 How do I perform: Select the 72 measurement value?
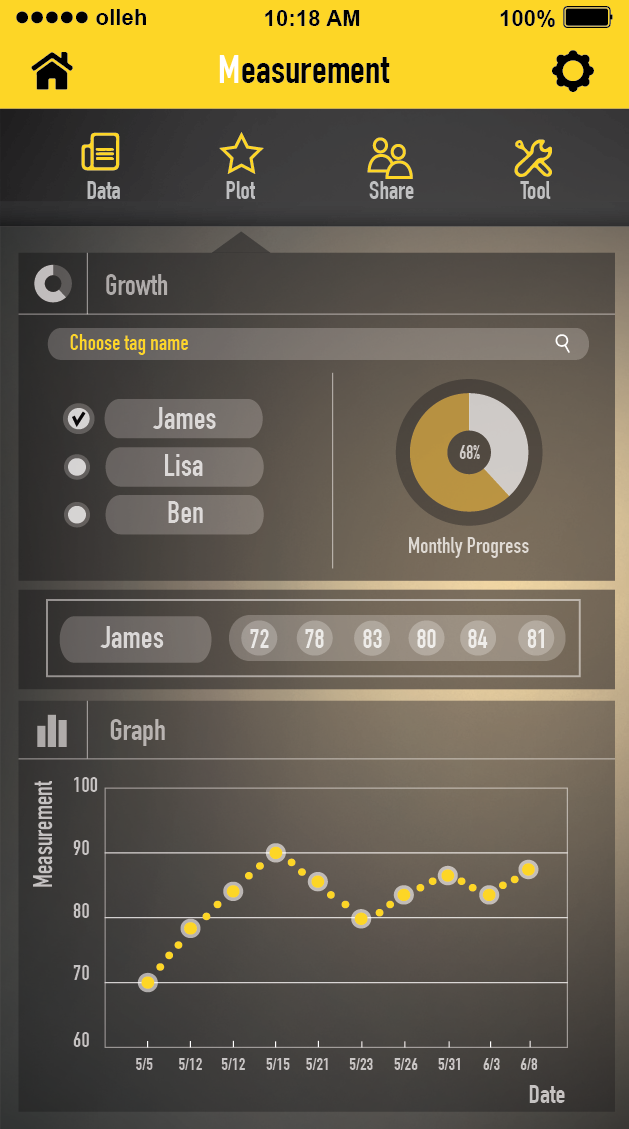pyautogui.click(x=259, y=639)
